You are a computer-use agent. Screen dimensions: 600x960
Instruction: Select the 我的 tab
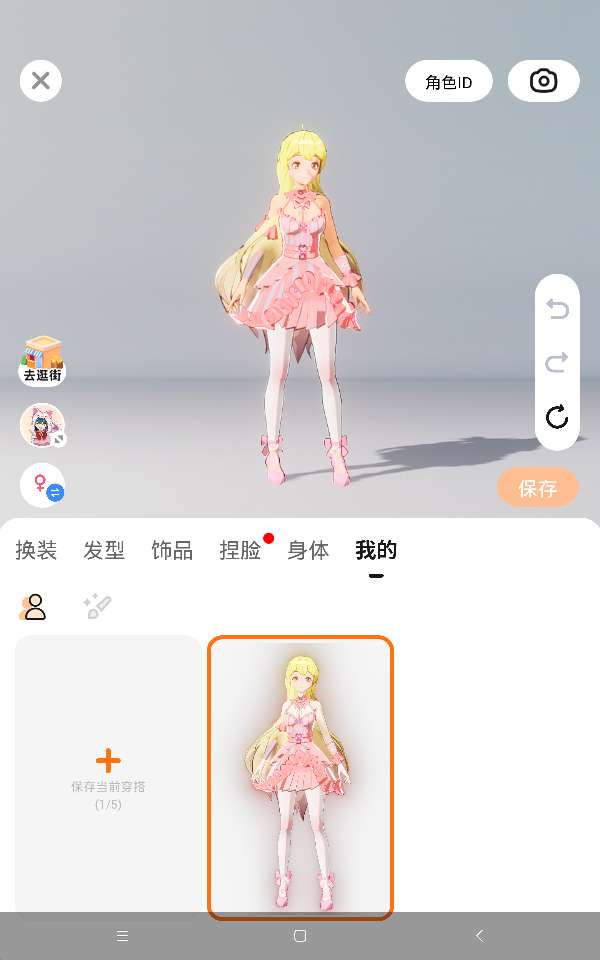(376, 550)
